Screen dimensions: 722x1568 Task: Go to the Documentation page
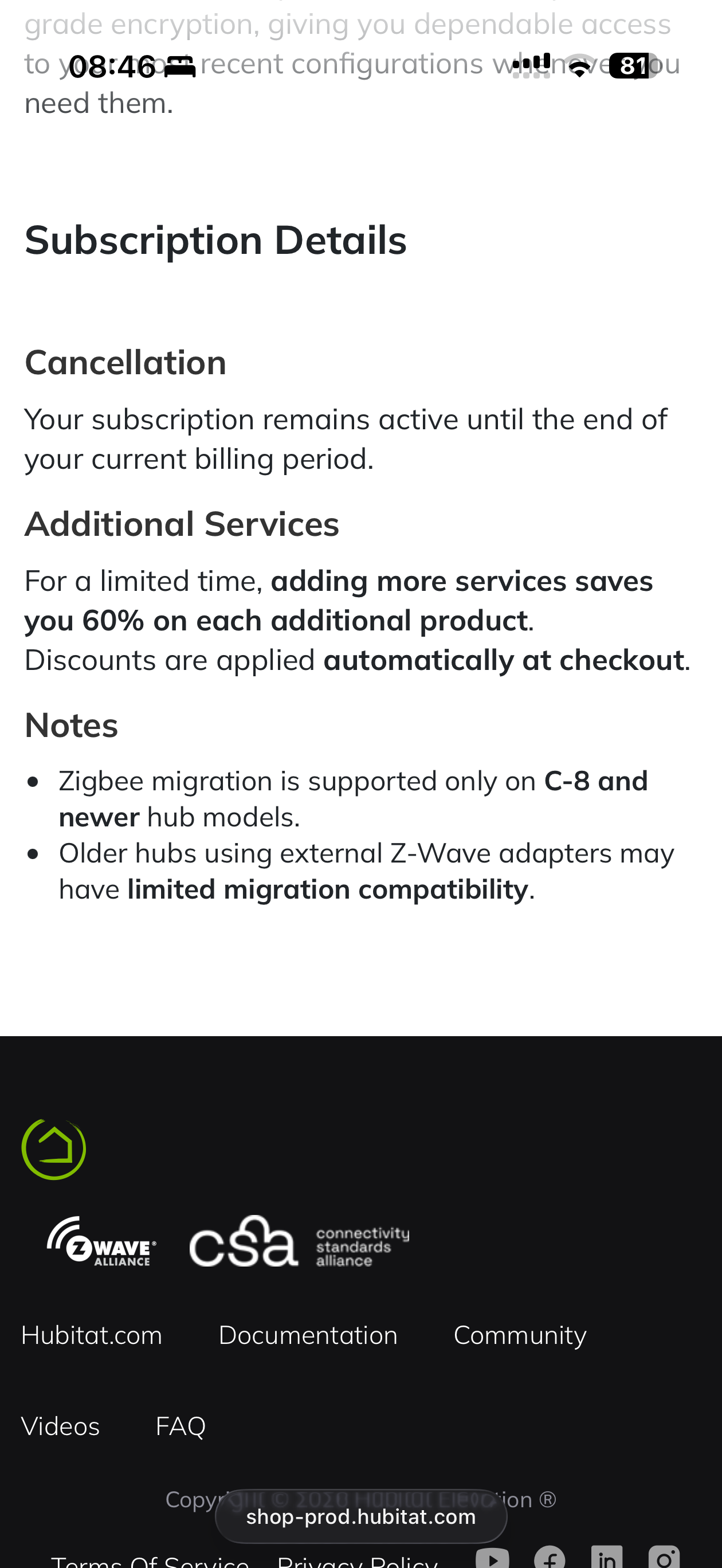[x=308, y=1335]
